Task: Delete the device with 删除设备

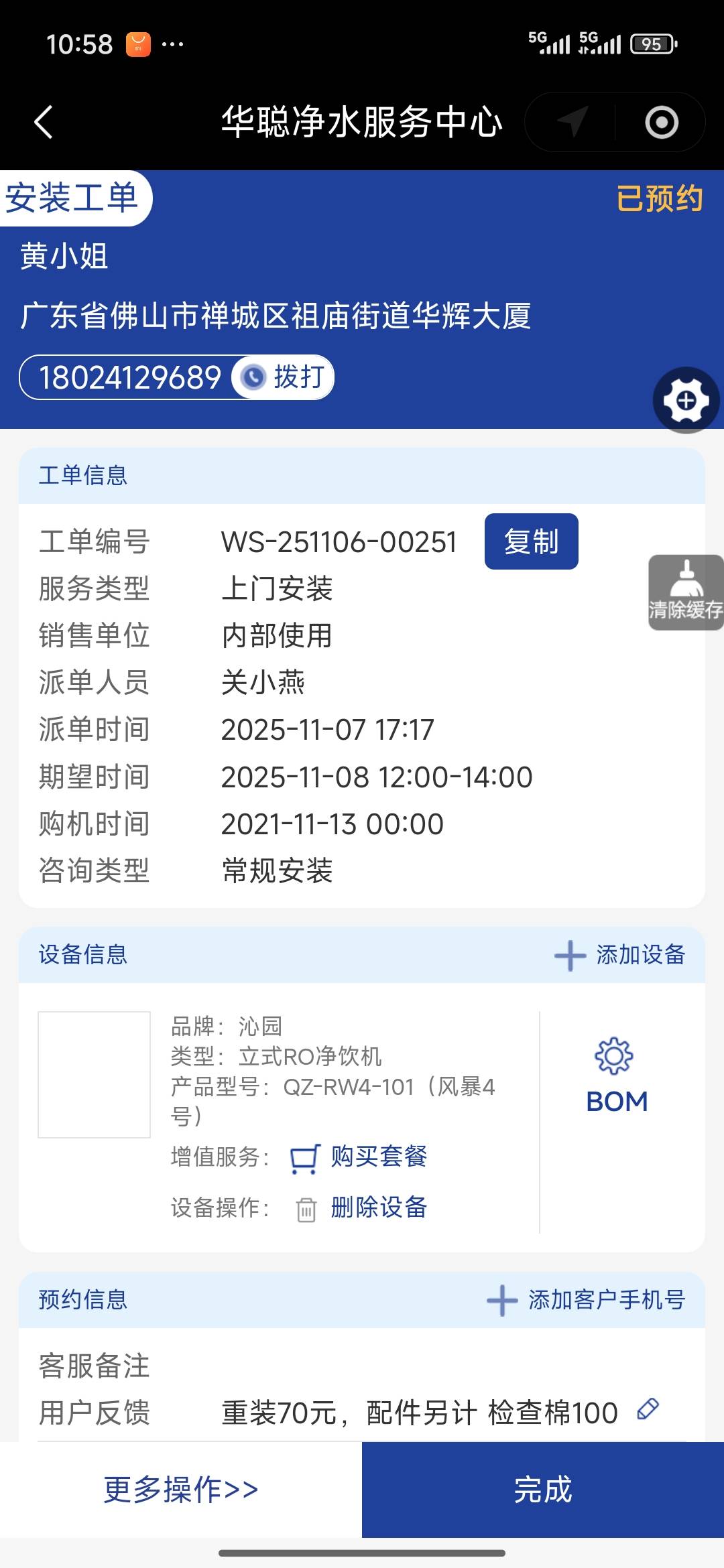Action: (362, 1207)
